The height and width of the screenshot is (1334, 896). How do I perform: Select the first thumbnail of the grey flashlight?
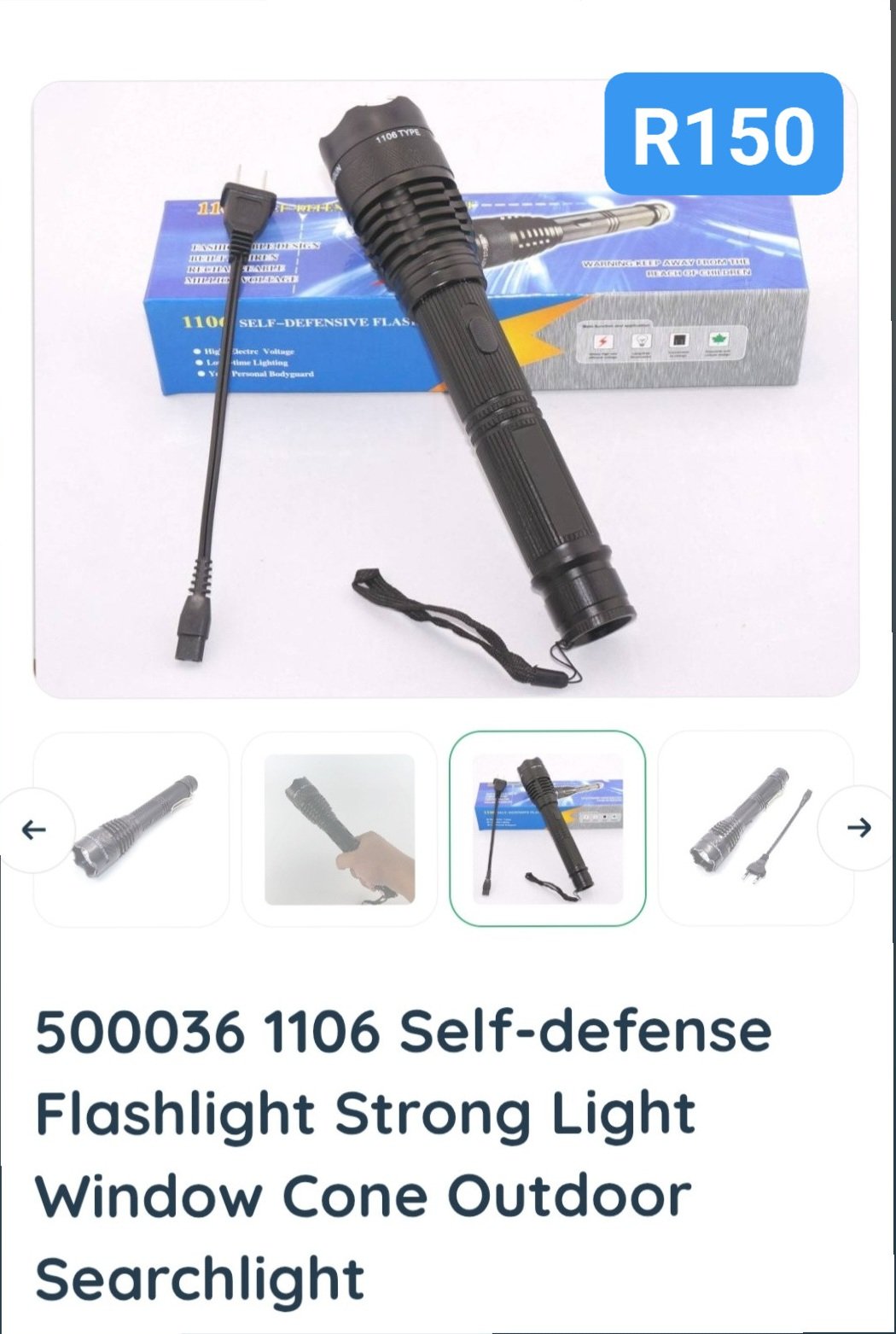132,829
